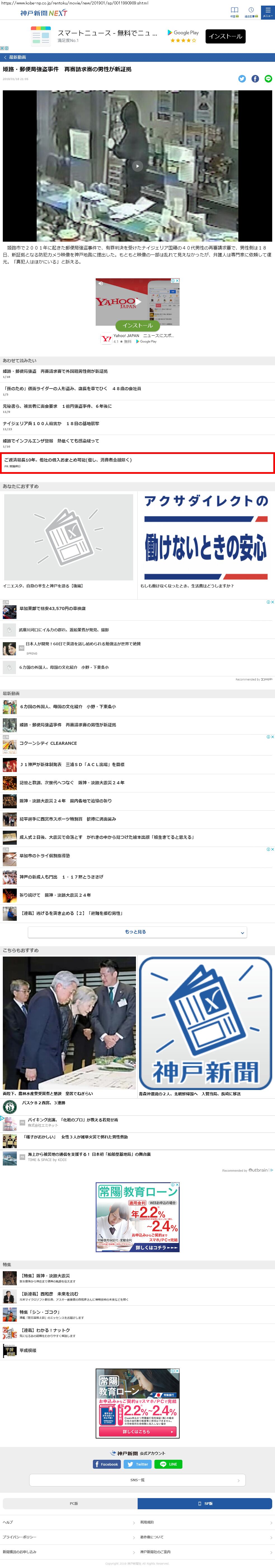Viewport: 275px width, 1568px height.
Task: Open the menu button in the header
Action: [267, 11]
